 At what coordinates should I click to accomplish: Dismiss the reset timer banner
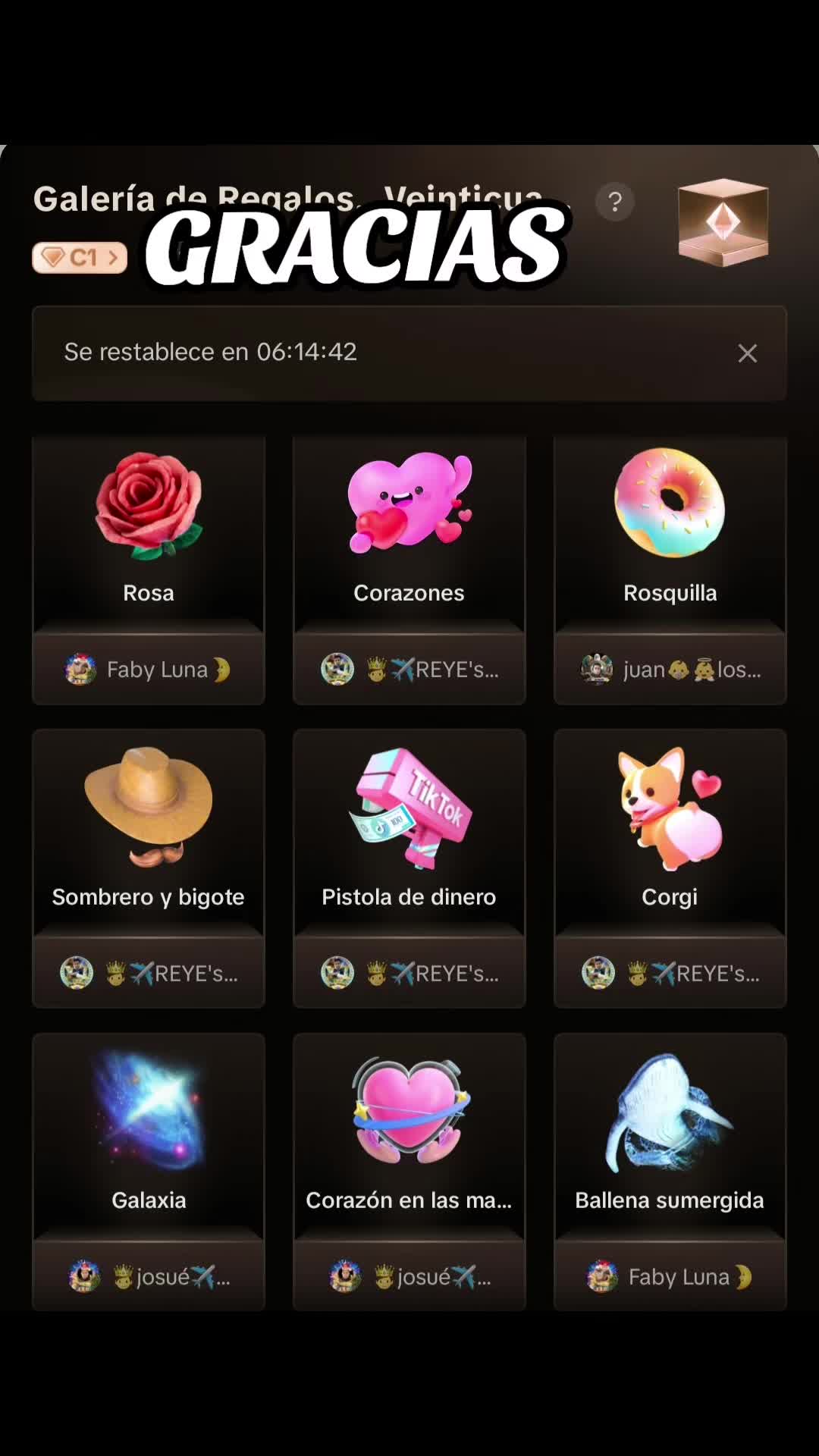pos(747,353)
